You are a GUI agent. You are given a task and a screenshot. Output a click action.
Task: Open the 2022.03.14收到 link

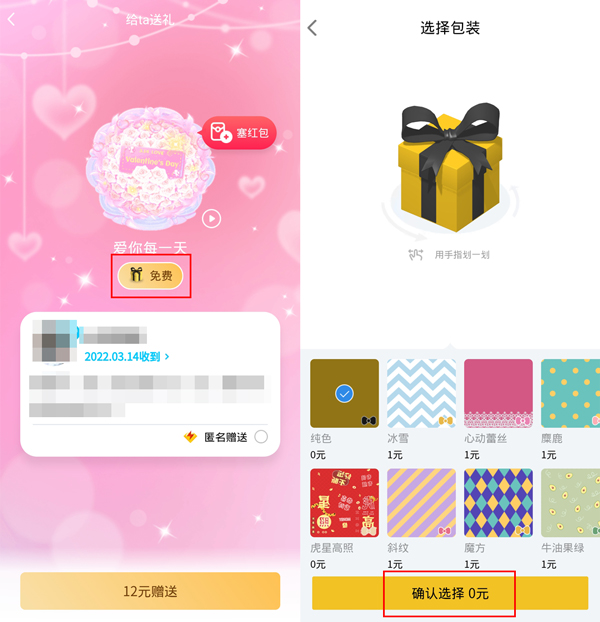click(x=127, y=355)
